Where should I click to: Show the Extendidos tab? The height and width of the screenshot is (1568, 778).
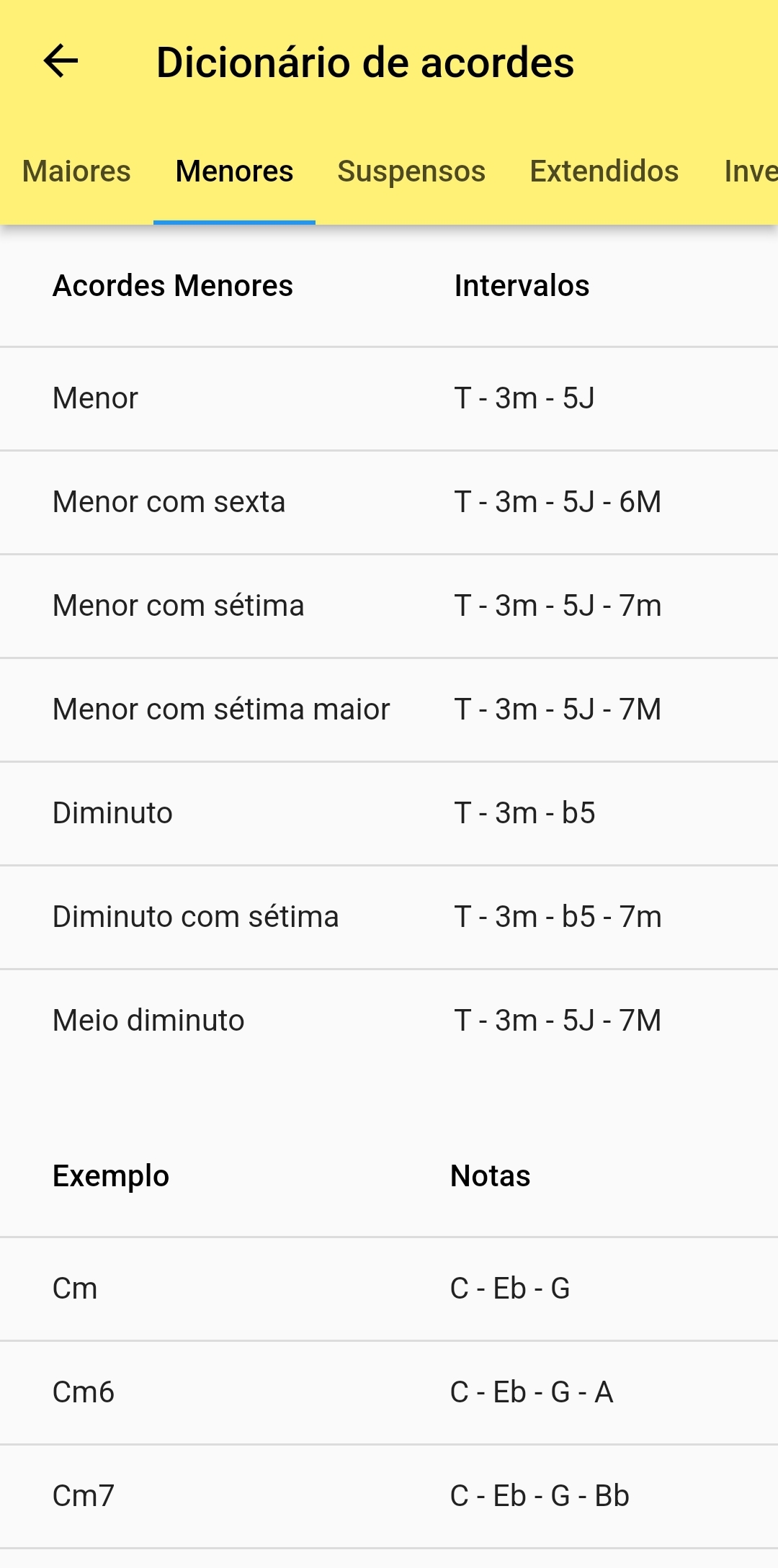tap(604, 171)
